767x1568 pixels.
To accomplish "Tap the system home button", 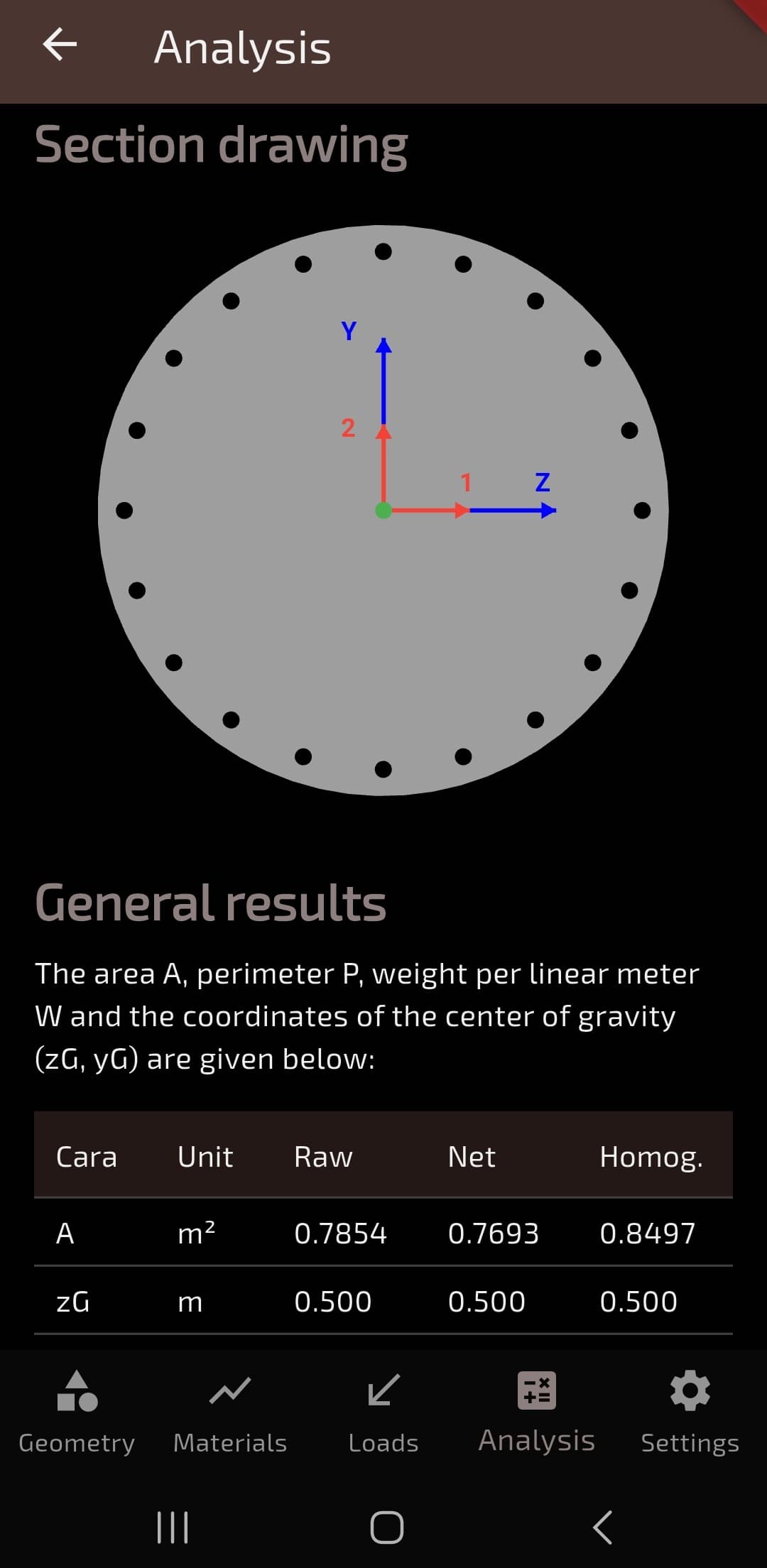I will point(387,1527).
